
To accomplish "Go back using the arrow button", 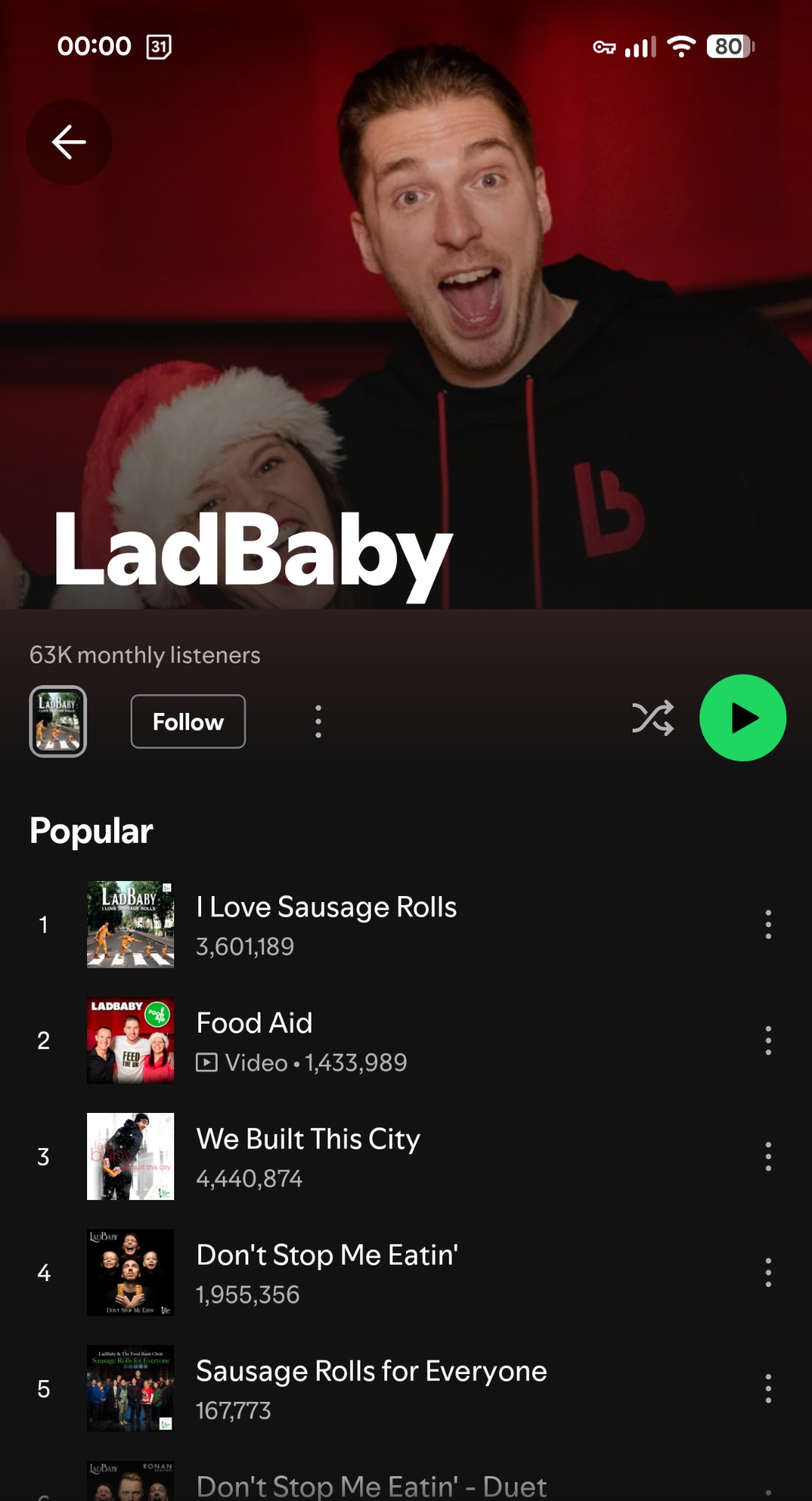I will pos(68,142).
